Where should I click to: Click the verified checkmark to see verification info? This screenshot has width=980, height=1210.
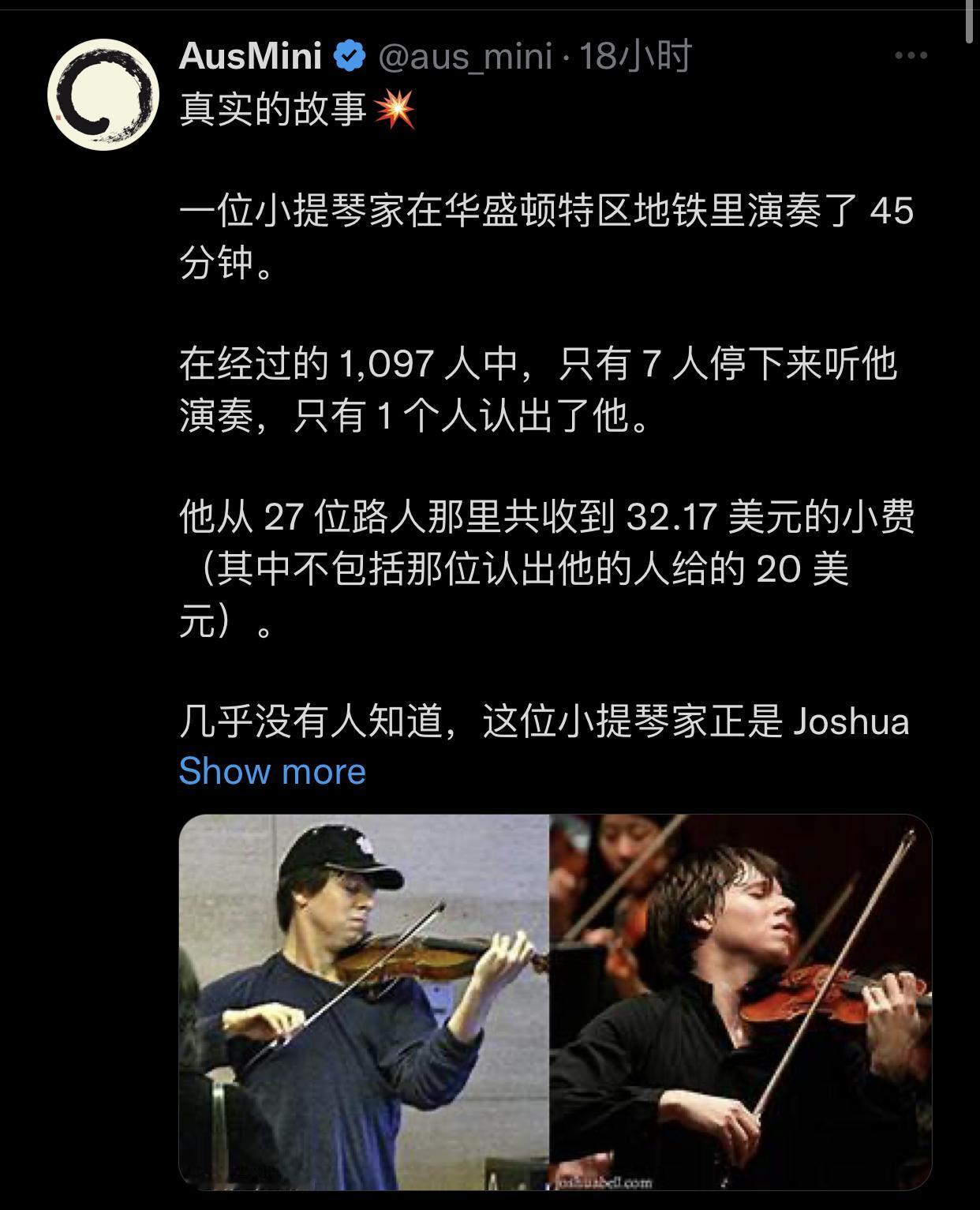click(350, 54)
